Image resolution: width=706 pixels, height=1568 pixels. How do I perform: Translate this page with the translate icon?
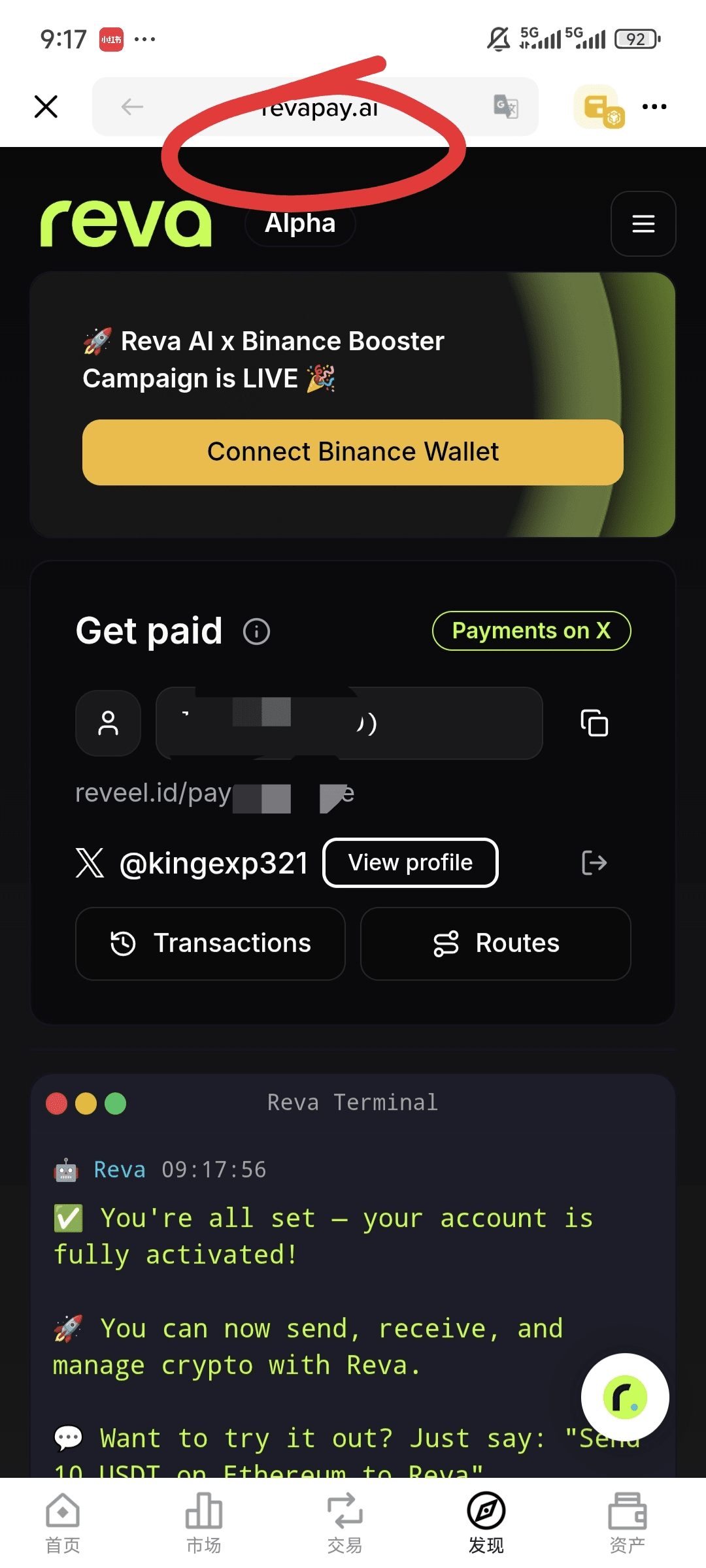point(506,106)
